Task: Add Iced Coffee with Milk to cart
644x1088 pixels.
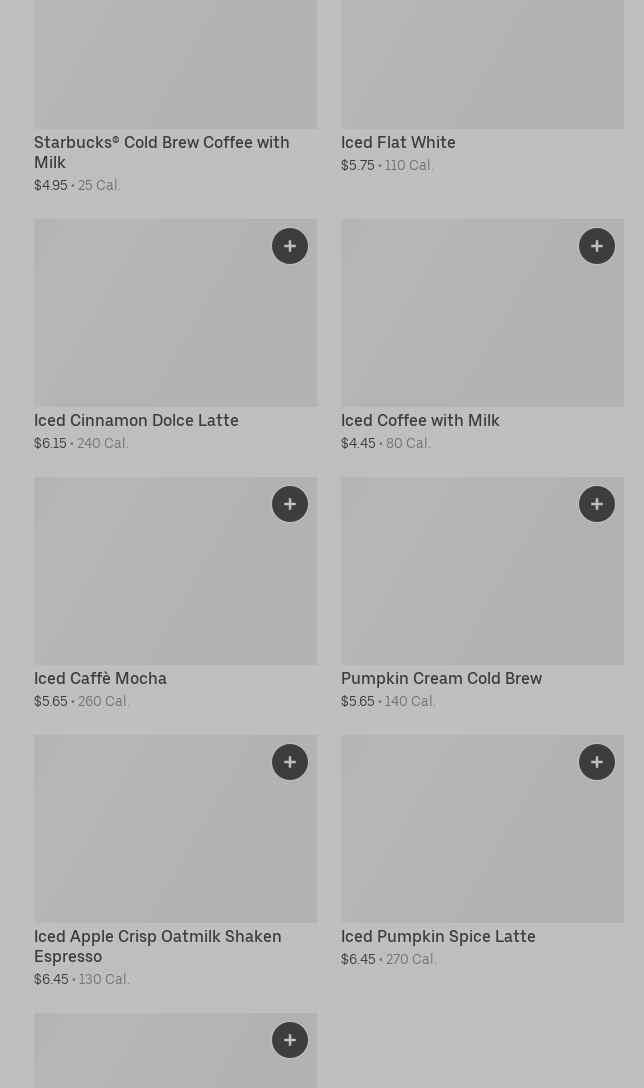Action: pos(597,246)
